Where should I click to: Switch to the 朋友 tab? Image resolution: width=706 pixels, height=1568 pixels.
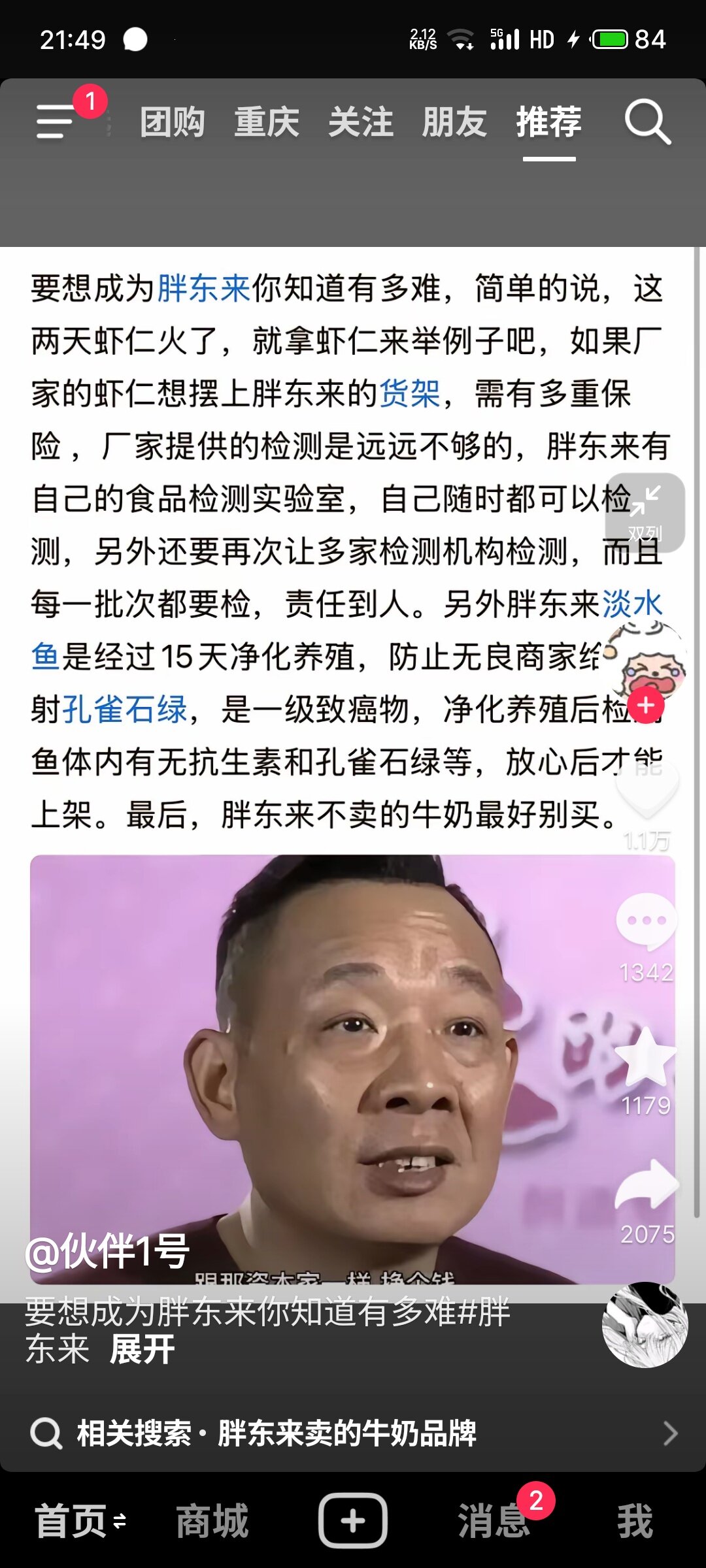click(454, 122)
